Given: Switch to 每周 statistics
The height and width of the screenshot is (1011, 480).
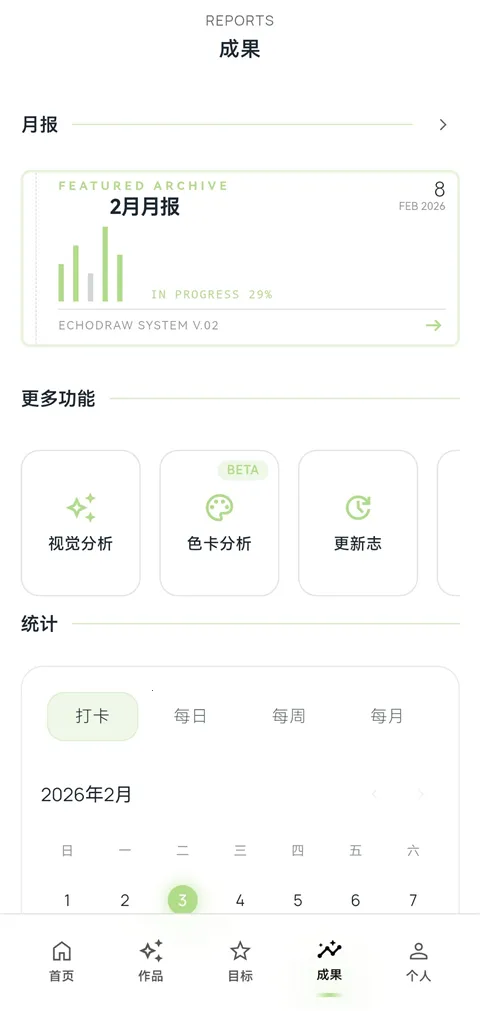Looking at the screenshot, I should [288, 716].
